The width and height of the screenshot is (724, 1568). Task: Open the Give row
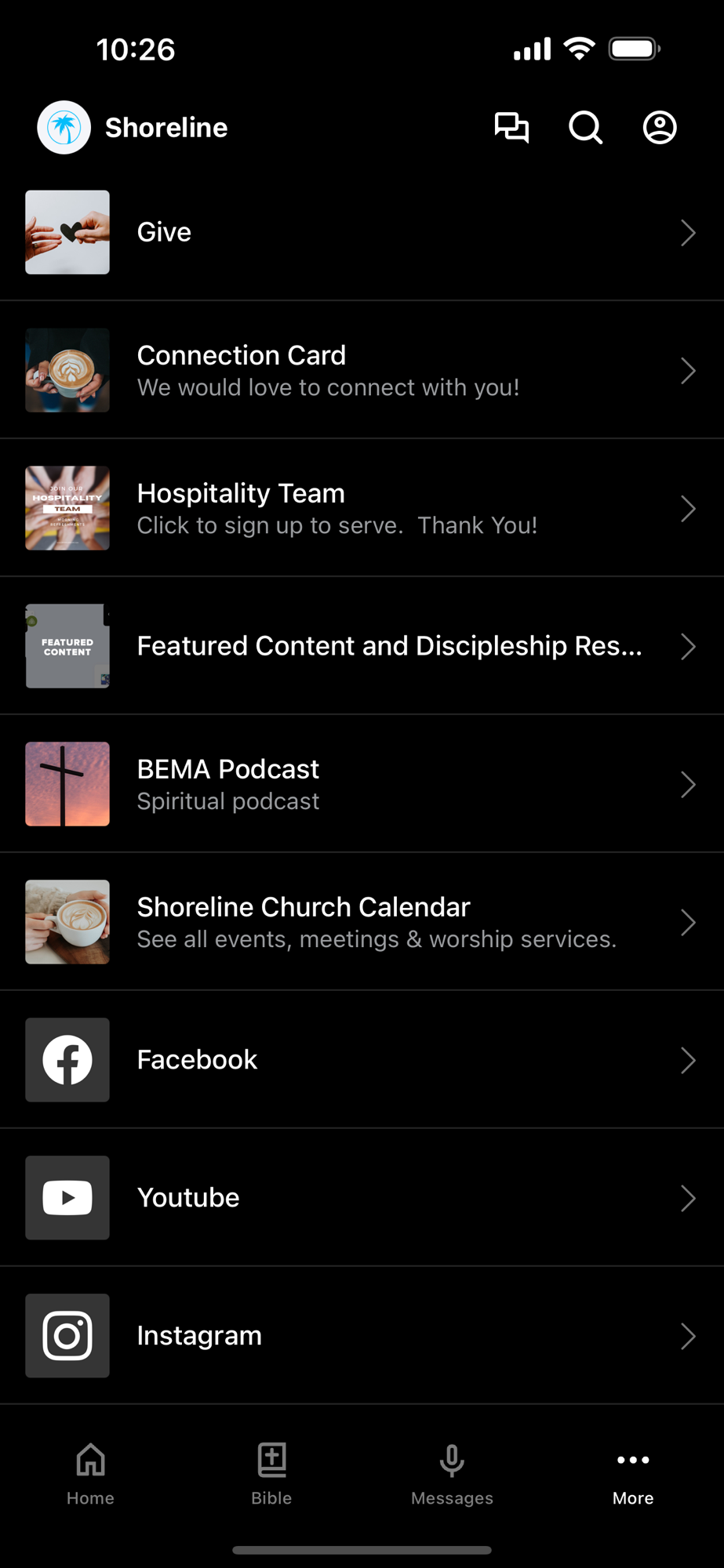[361, 233]
